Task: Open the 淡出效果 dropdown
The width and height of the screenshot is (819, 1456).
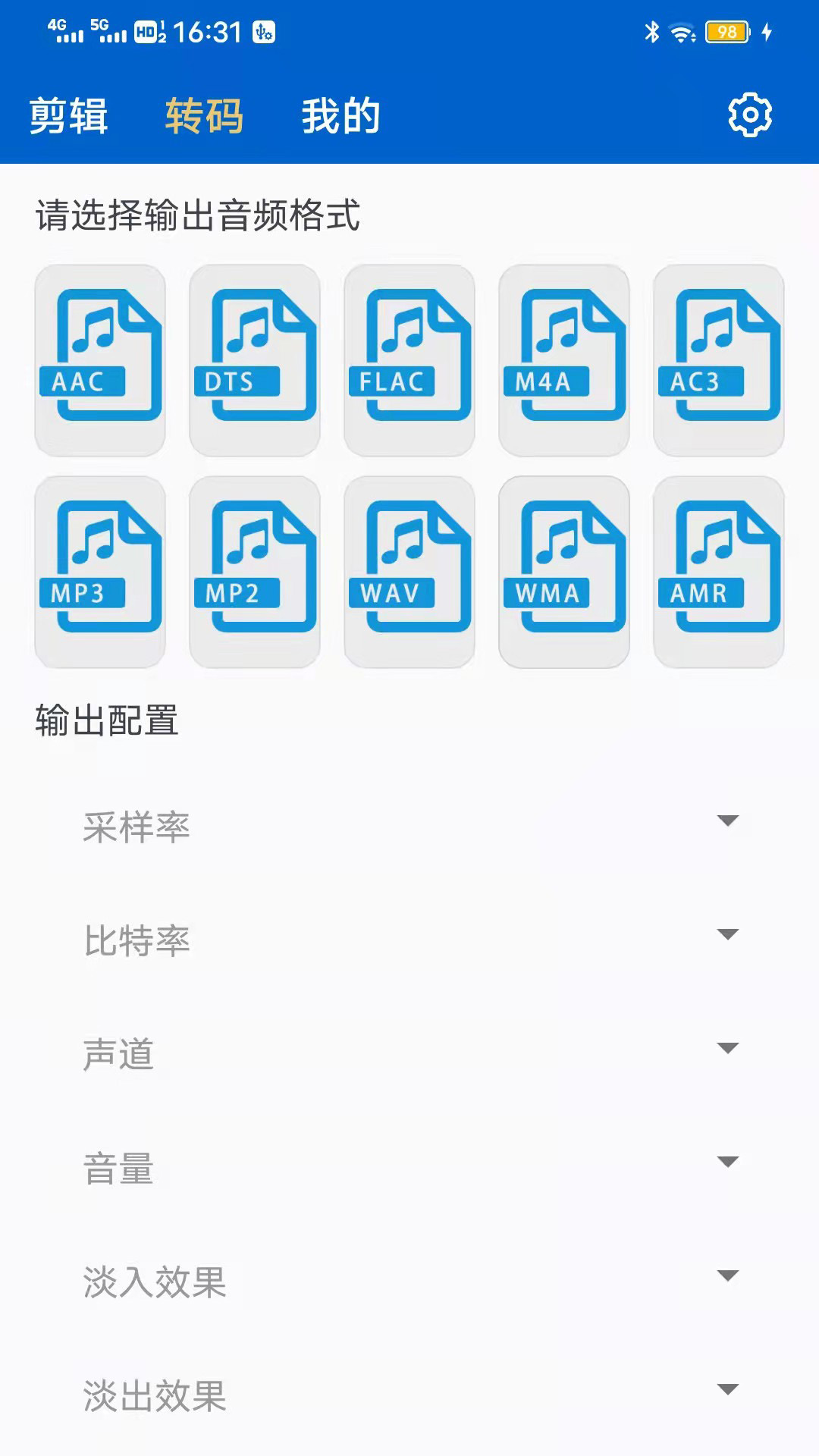Action: 409,1394
